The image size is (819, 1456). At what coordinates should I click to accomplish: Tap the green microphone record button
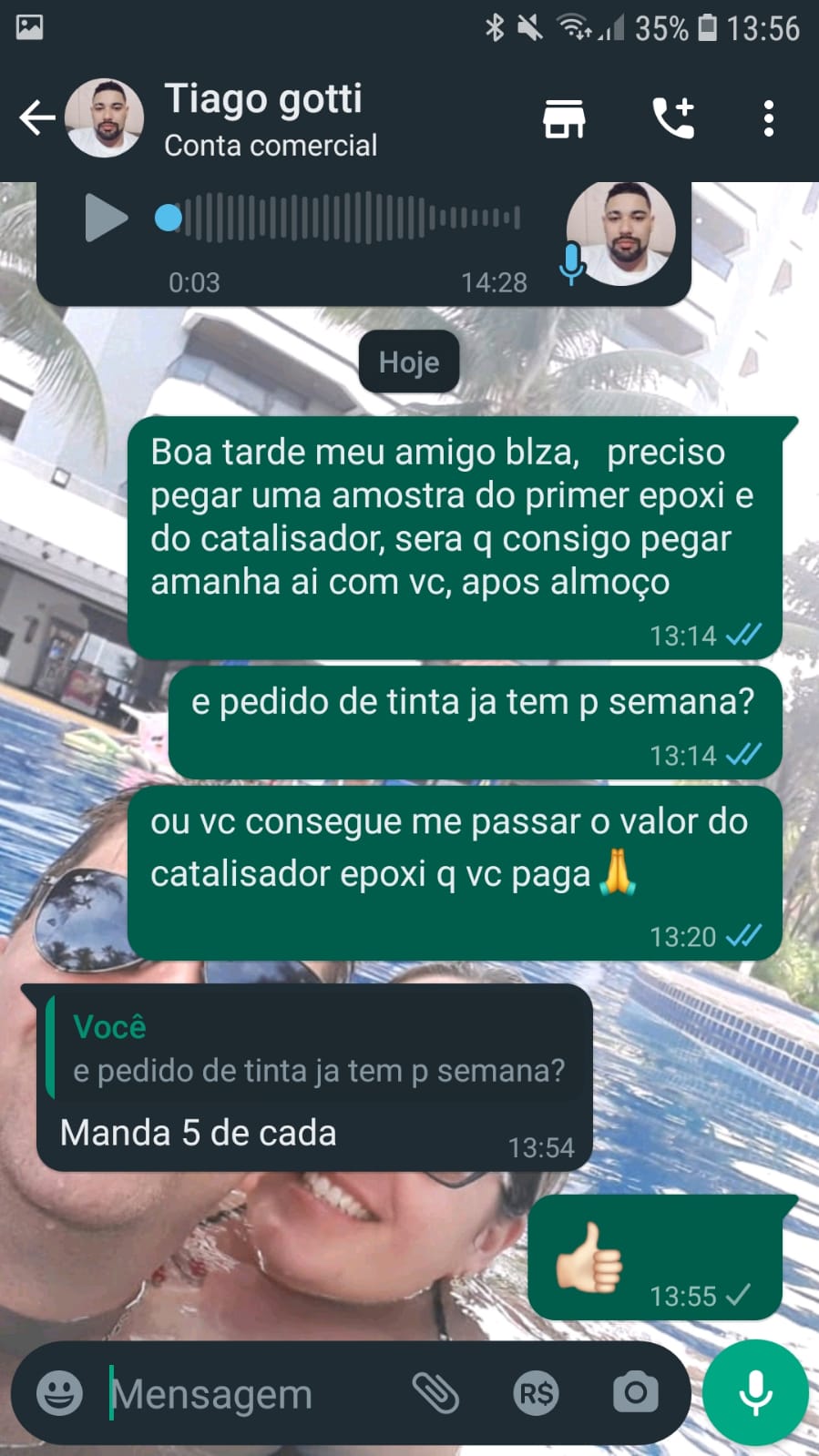coord(755,1393)
